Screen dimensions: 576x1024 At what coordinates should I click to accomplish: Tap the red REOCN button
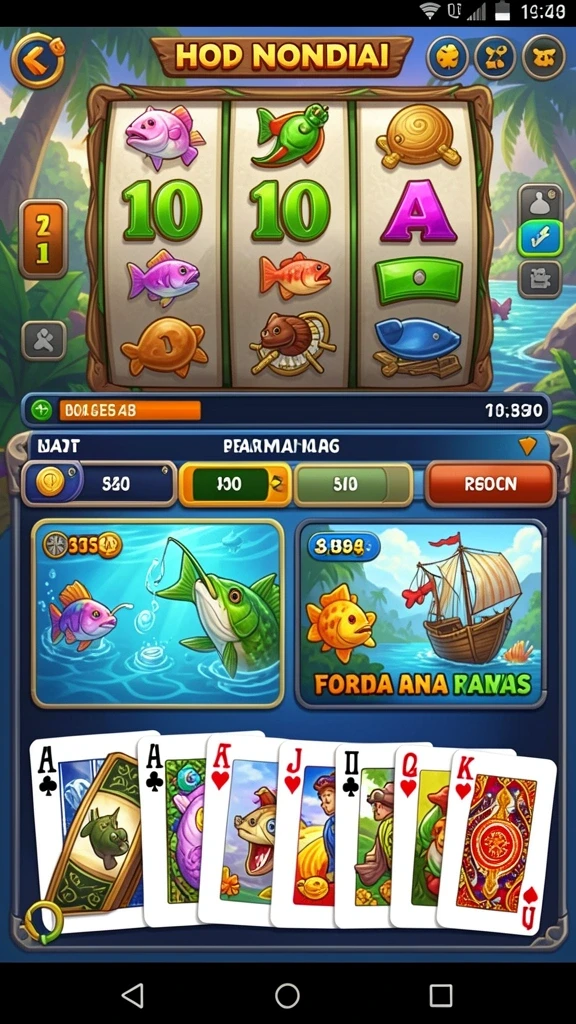point(490,484)
